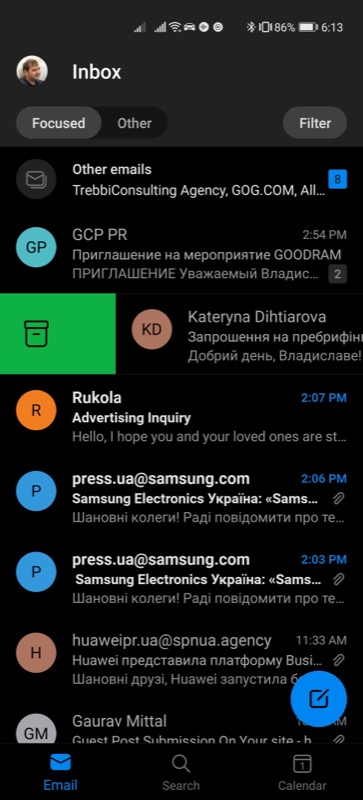Image resolution: width=363 pixels, height=800 pixels.
Task: Open the Filter options
Action: (315, 123)
